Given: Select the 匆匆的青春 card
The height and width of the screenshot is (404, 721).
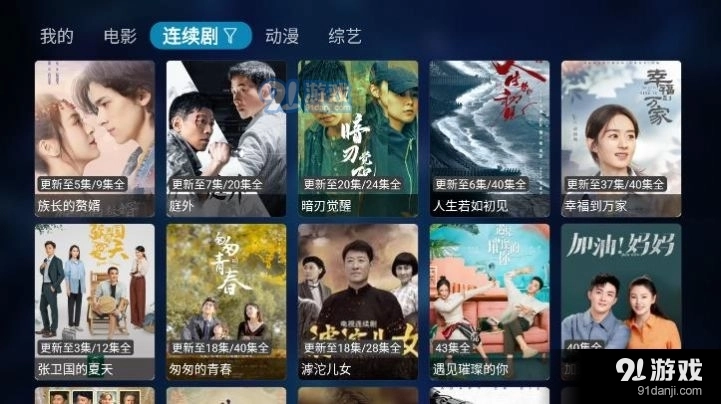Looking at the screenshot, I should click(226, 298).
